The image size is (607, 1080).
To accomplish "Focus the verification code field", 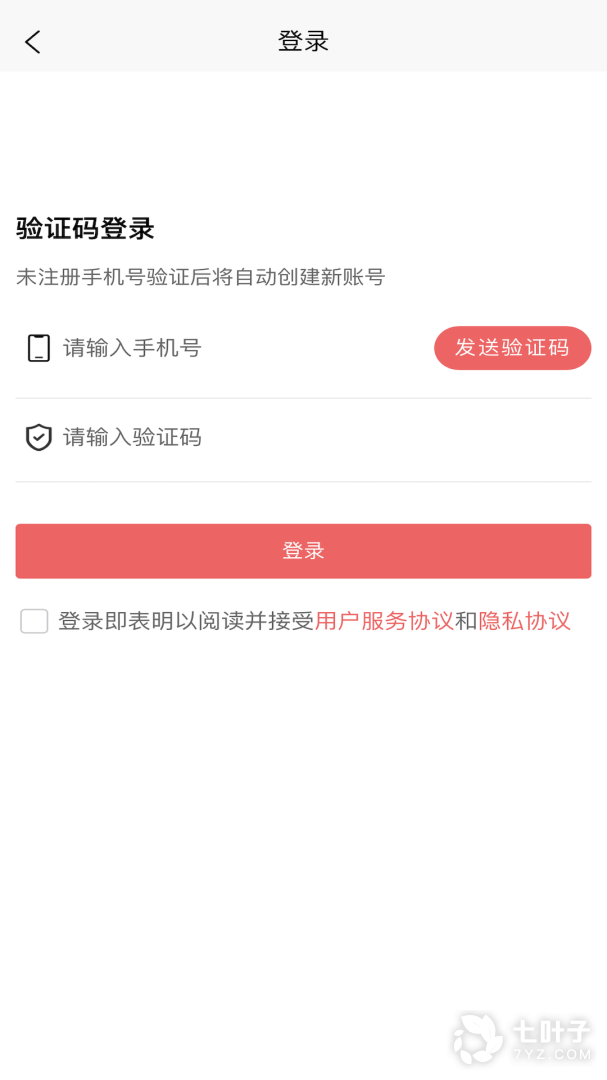I will 300,437.
